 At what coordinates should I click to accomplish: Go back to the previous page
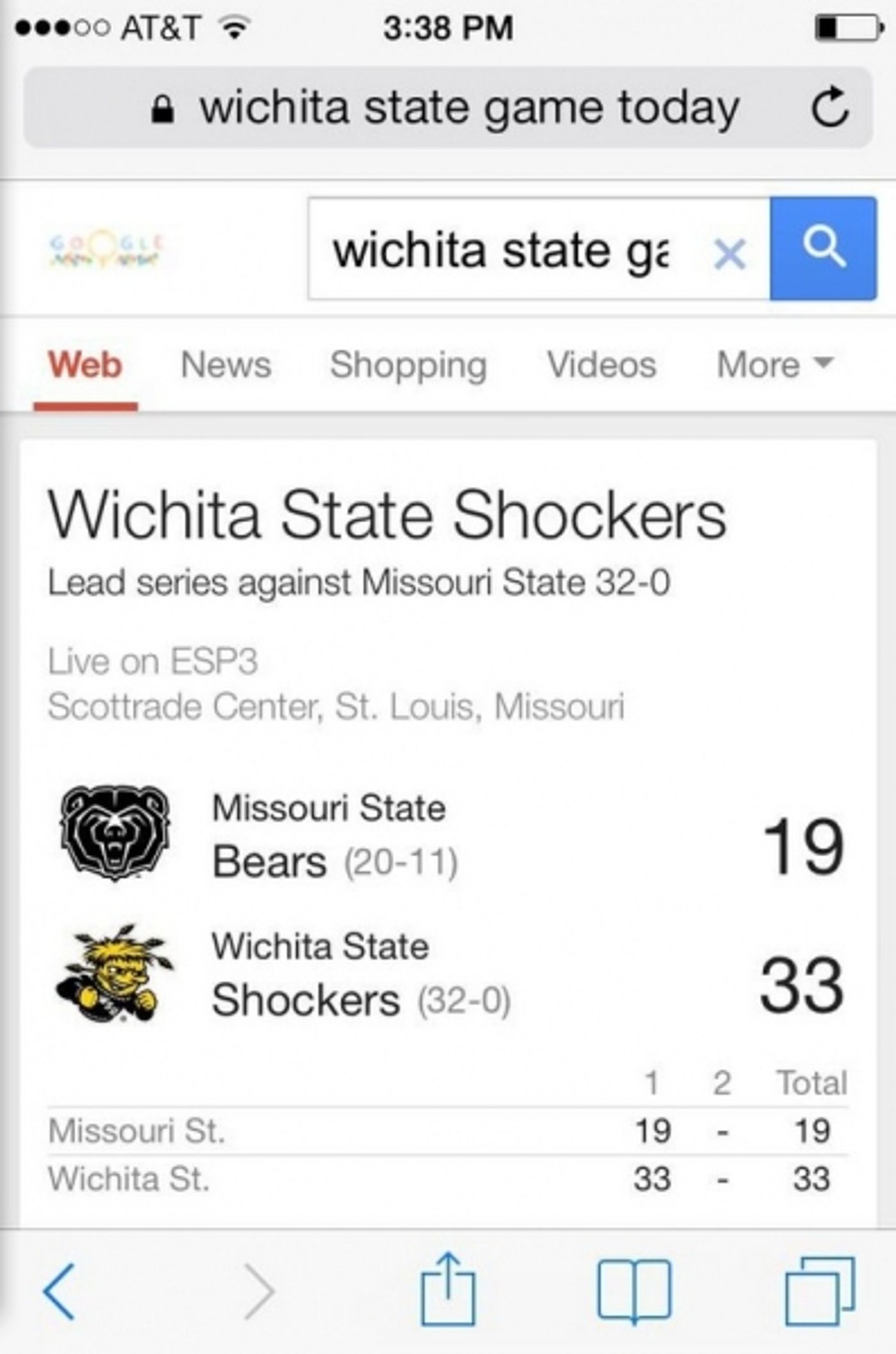pyautogui.click(x=60, y=1291)
